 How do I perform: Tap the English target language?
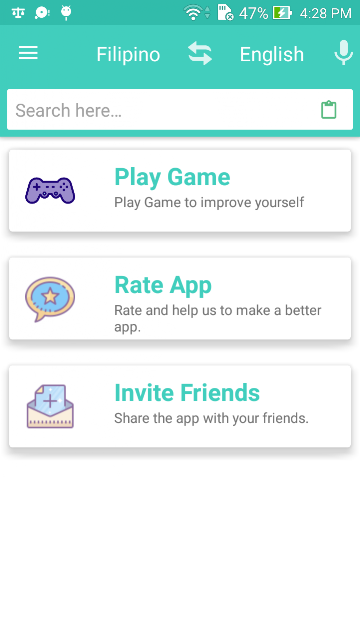click(x=272, y=54)
